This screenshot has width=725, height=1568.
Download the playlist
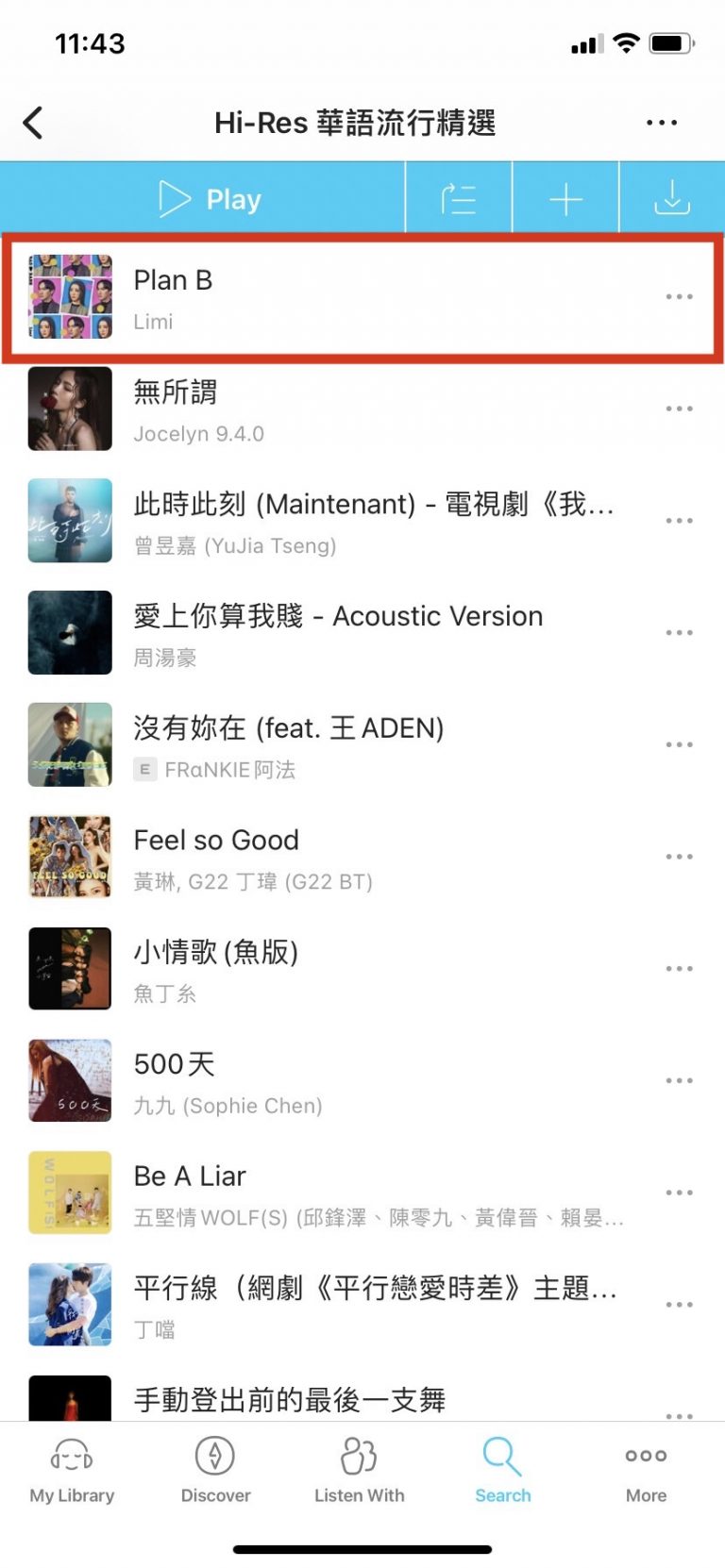tap(672, 199)
